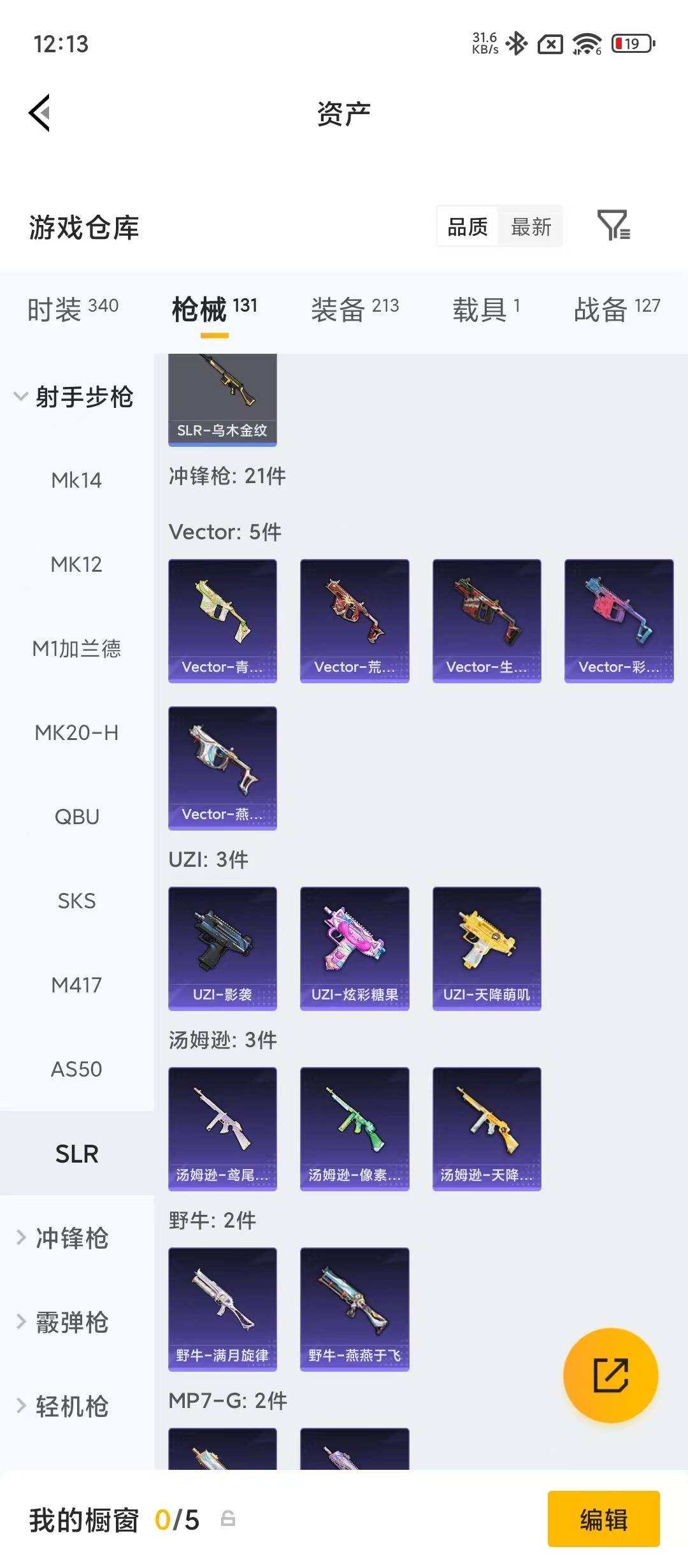
Task: Tap the yellow share floating button
Action: click(x=610, y=1375)
